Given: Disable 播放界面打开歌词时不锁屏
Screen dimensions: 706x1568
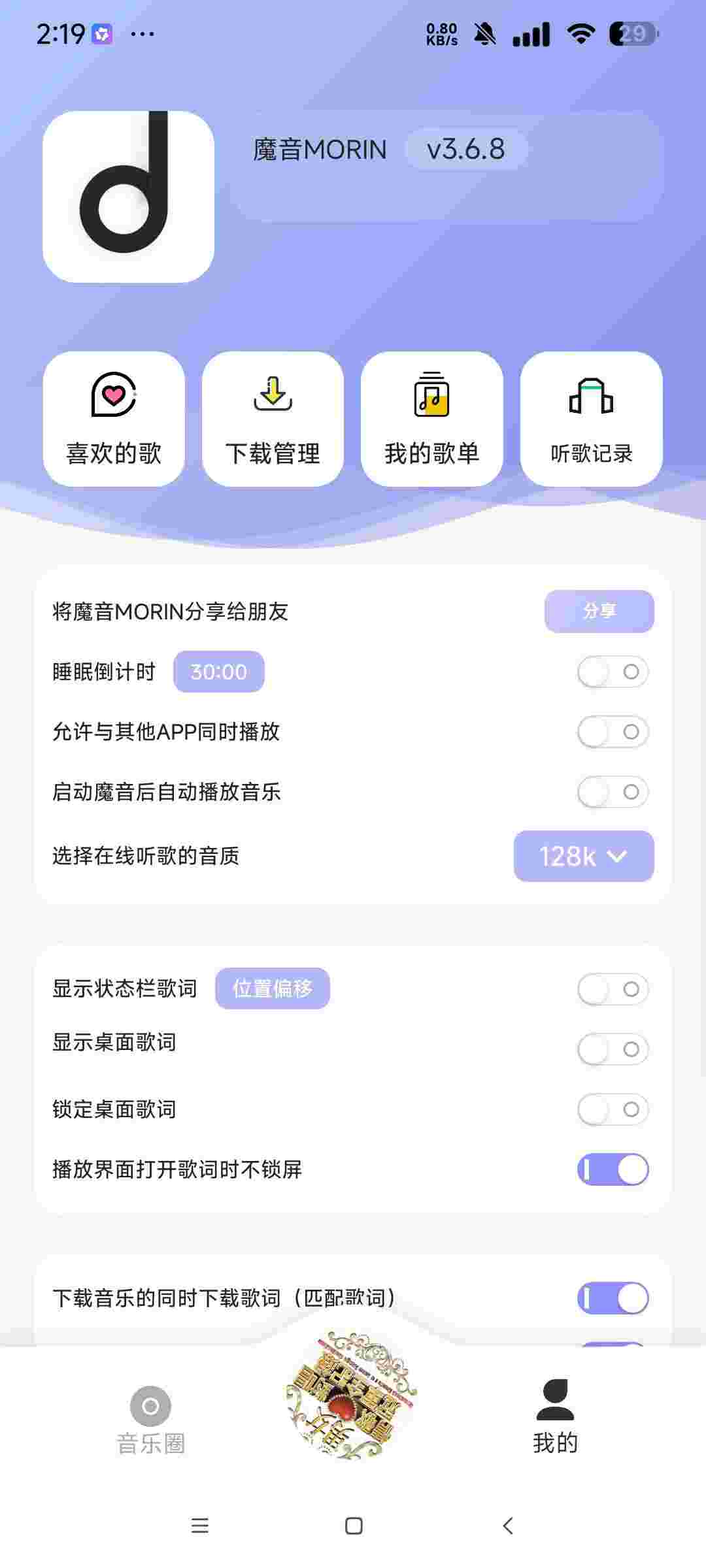Looking at the screenshot, I should coord(613,1169).
